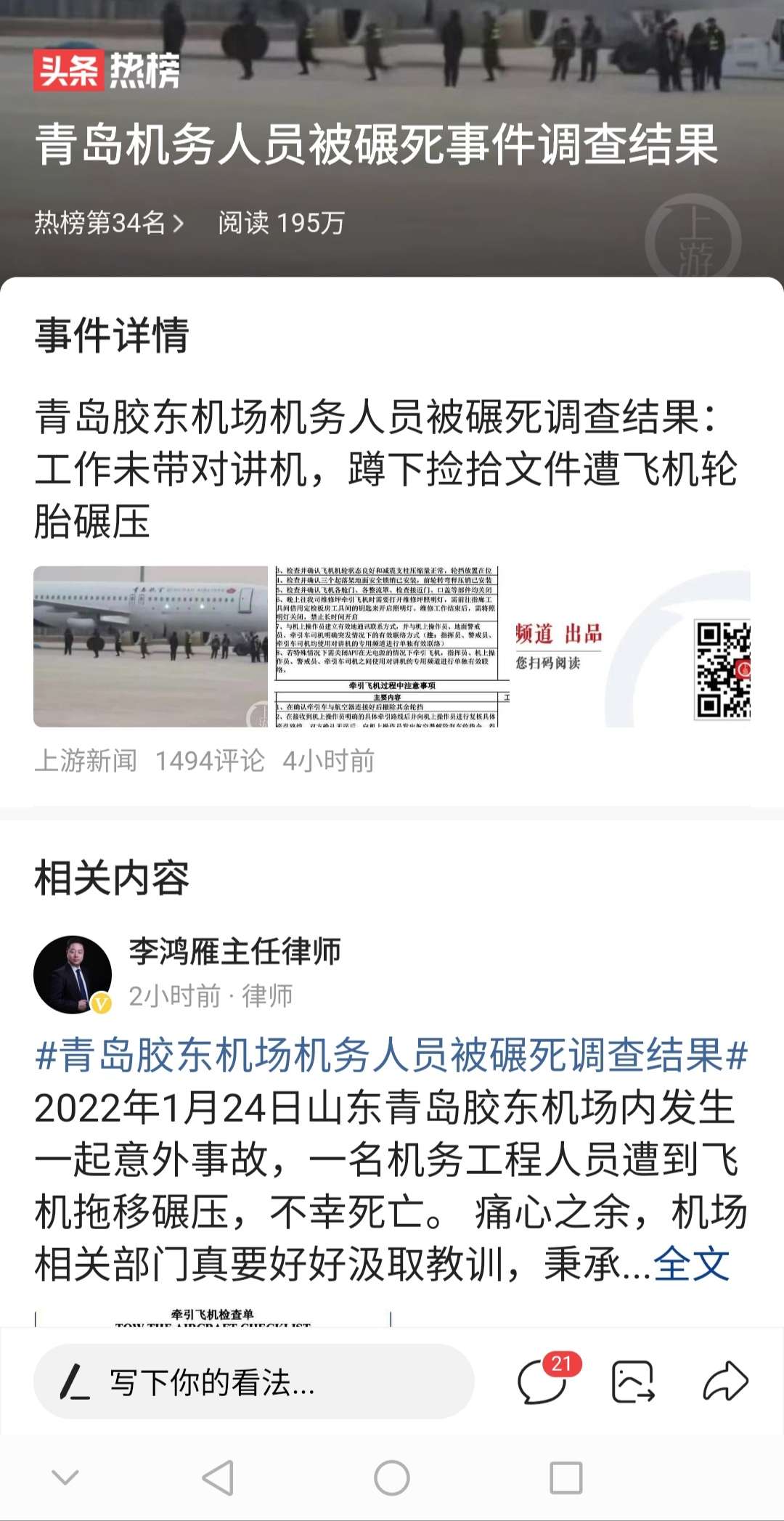Expand the post with 全文
The width and height of the screenshot is (784, 1521).
tap(691, 1265)
